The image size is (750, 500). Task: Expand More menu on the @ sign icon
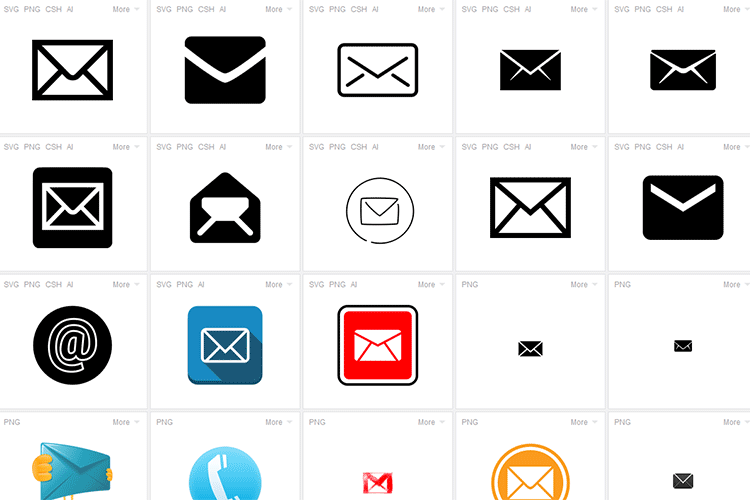click(x=125, y=285)
